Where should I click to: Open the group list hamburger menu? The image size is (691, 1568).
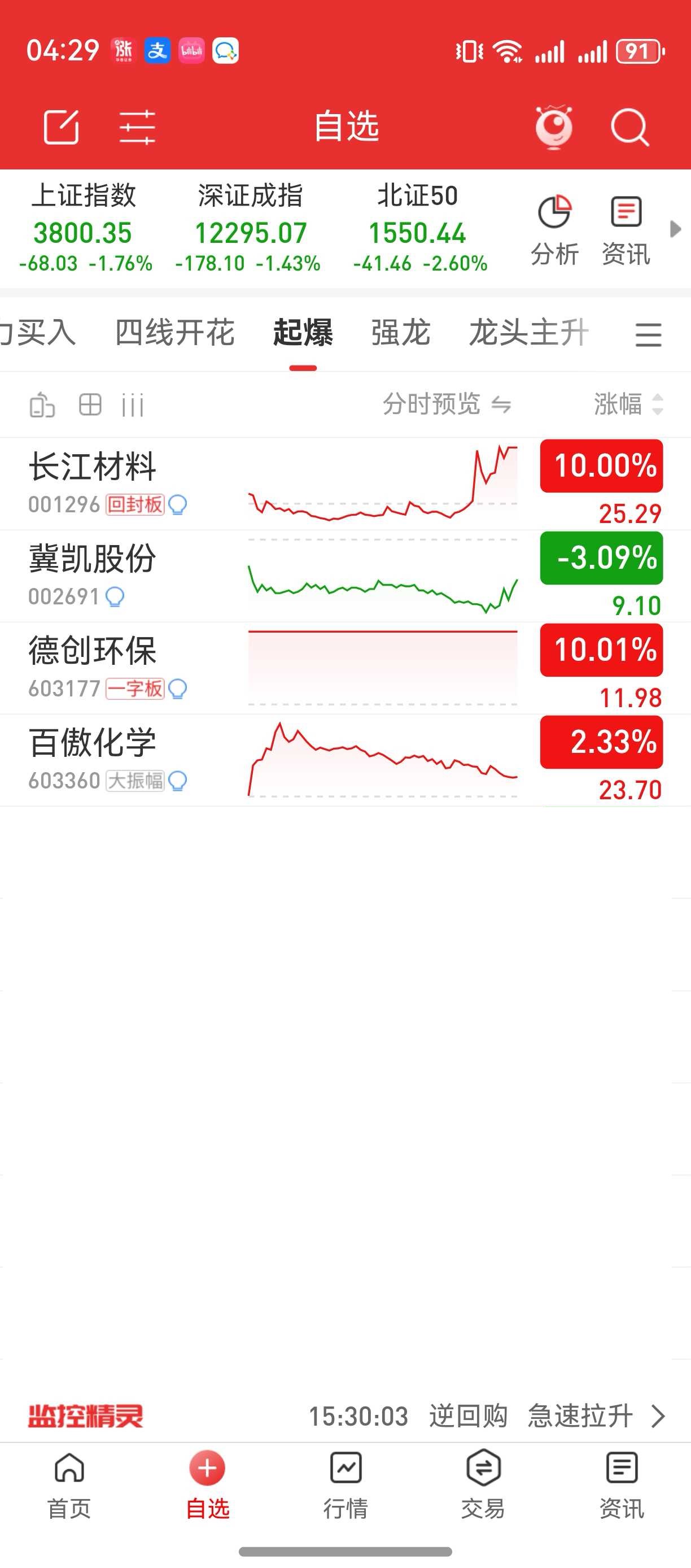pos(648,335)
